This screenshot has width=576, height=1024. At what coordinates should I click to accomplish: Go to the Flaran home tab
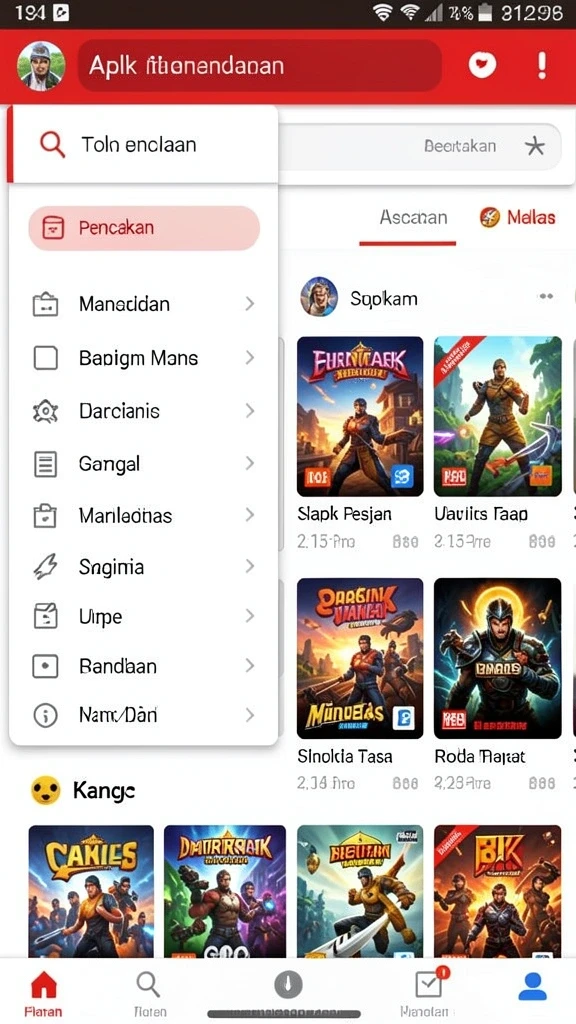[x=43, y=993]
